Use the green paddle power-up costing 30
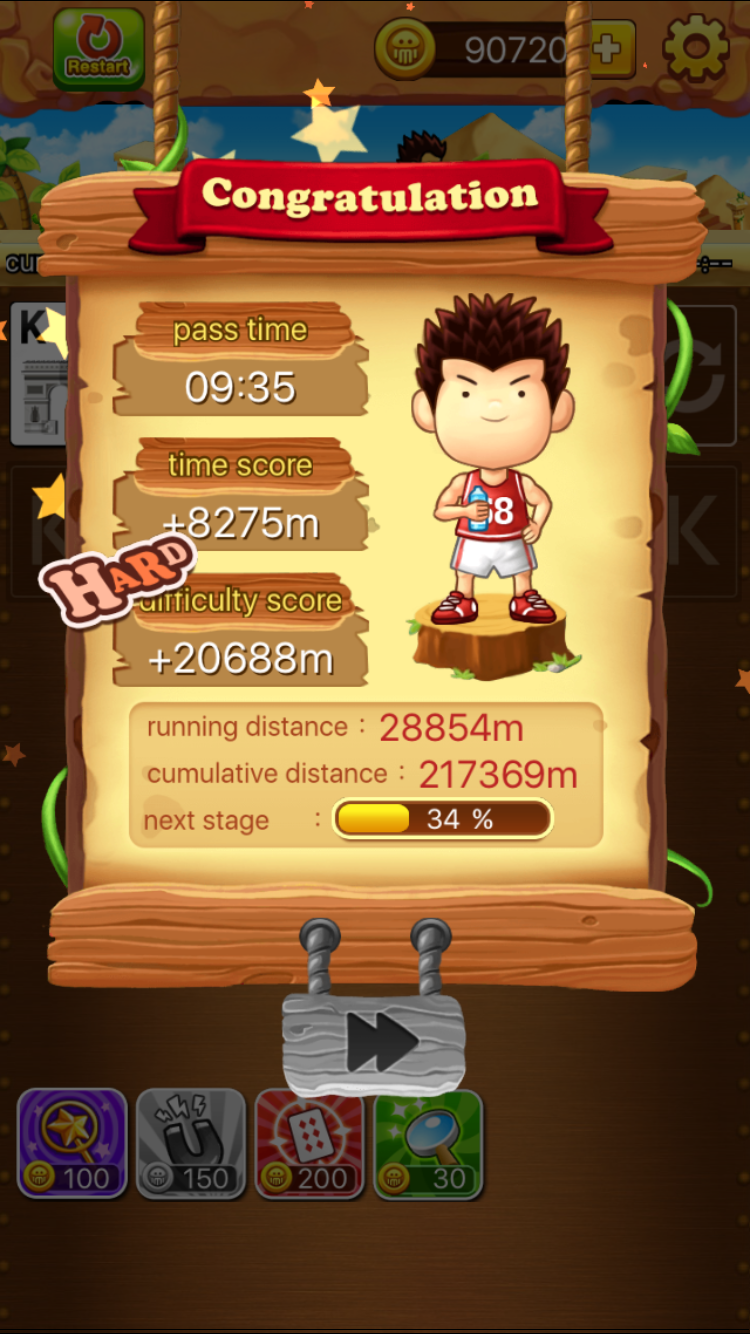Viewport: 750px width, 1334px height. tap(428, 1143)
